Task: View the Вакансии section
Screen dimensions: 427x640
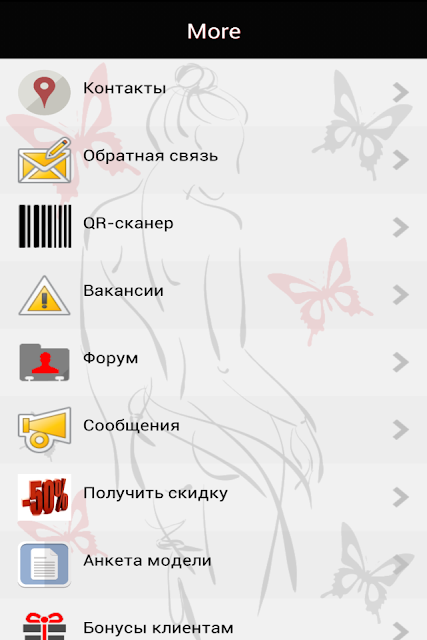Action: coord(214,295)
